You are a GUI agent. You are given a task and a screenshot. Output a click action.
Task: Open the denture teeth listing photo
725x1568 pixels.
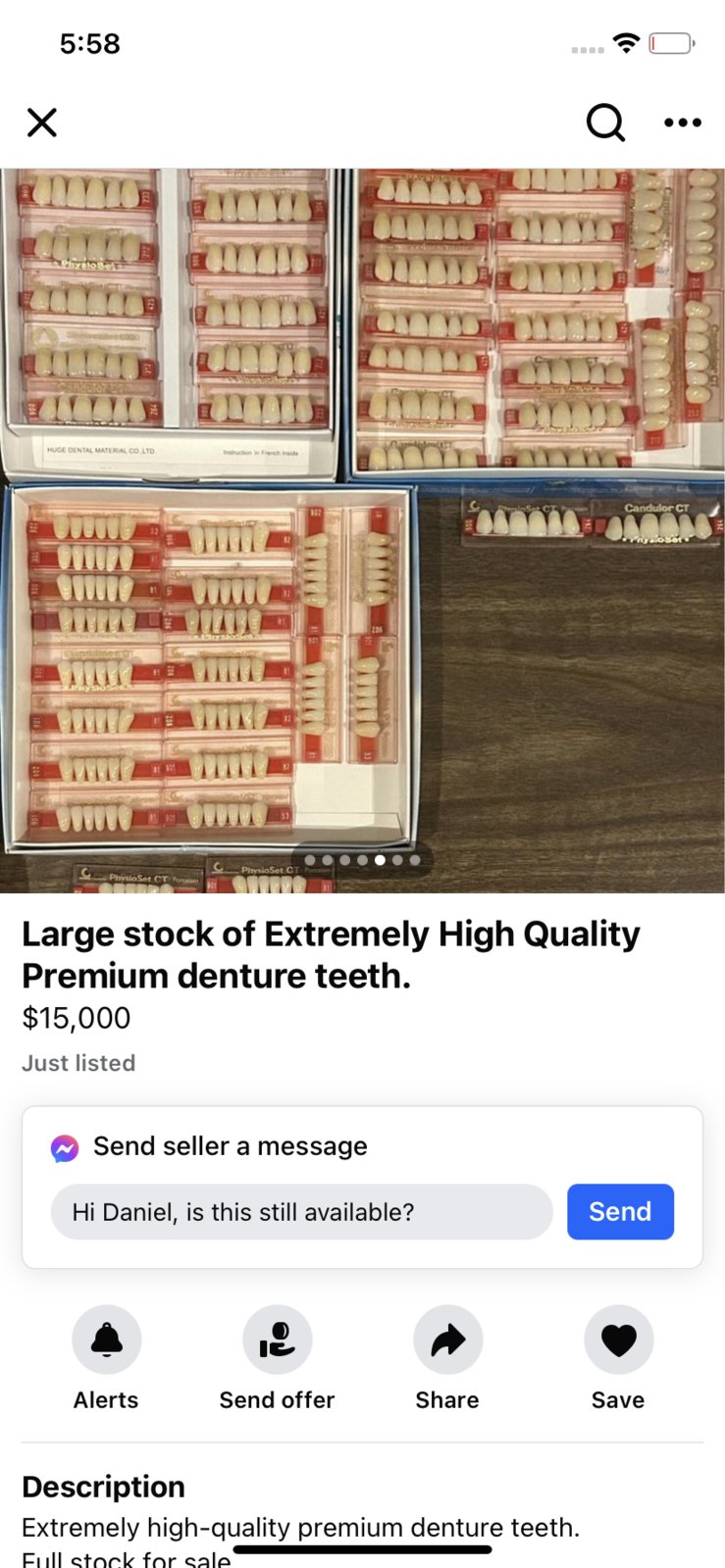pos(362,530)
